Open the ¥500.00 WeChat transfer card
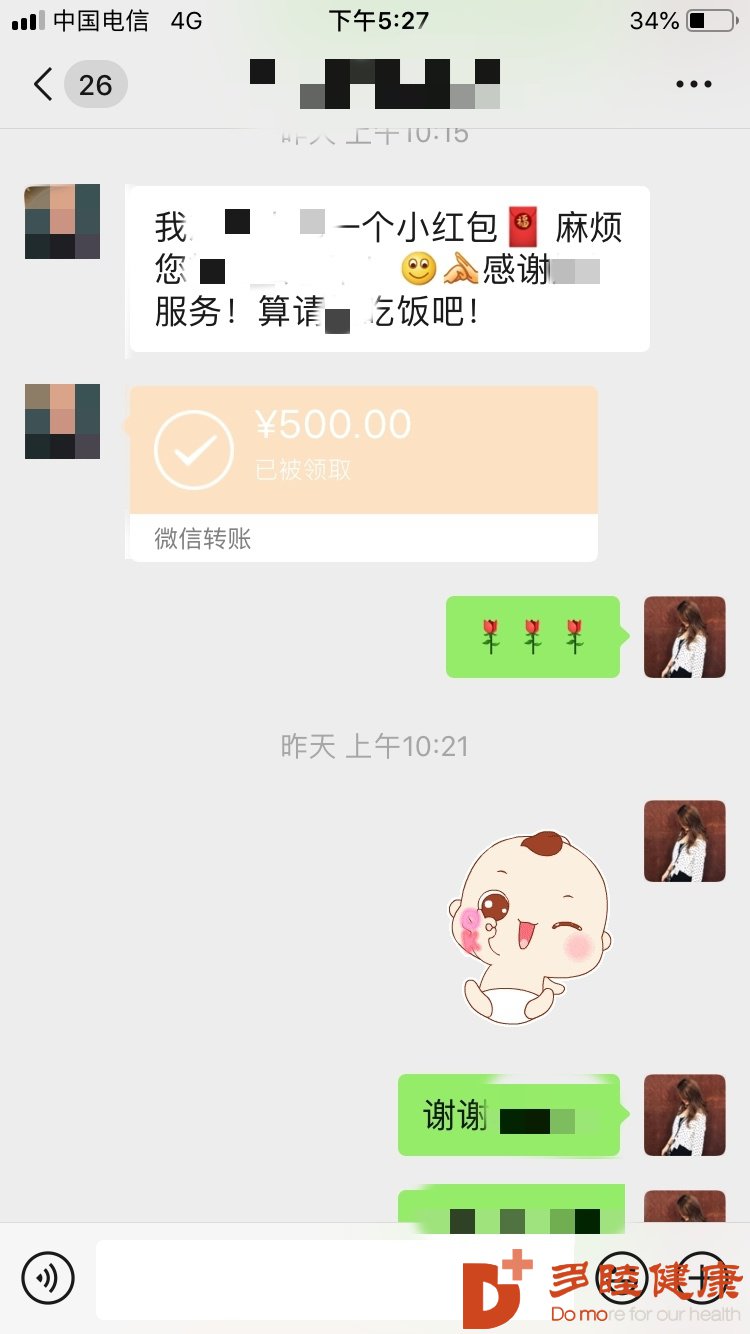750x1334 pixels. coord(364,452)
